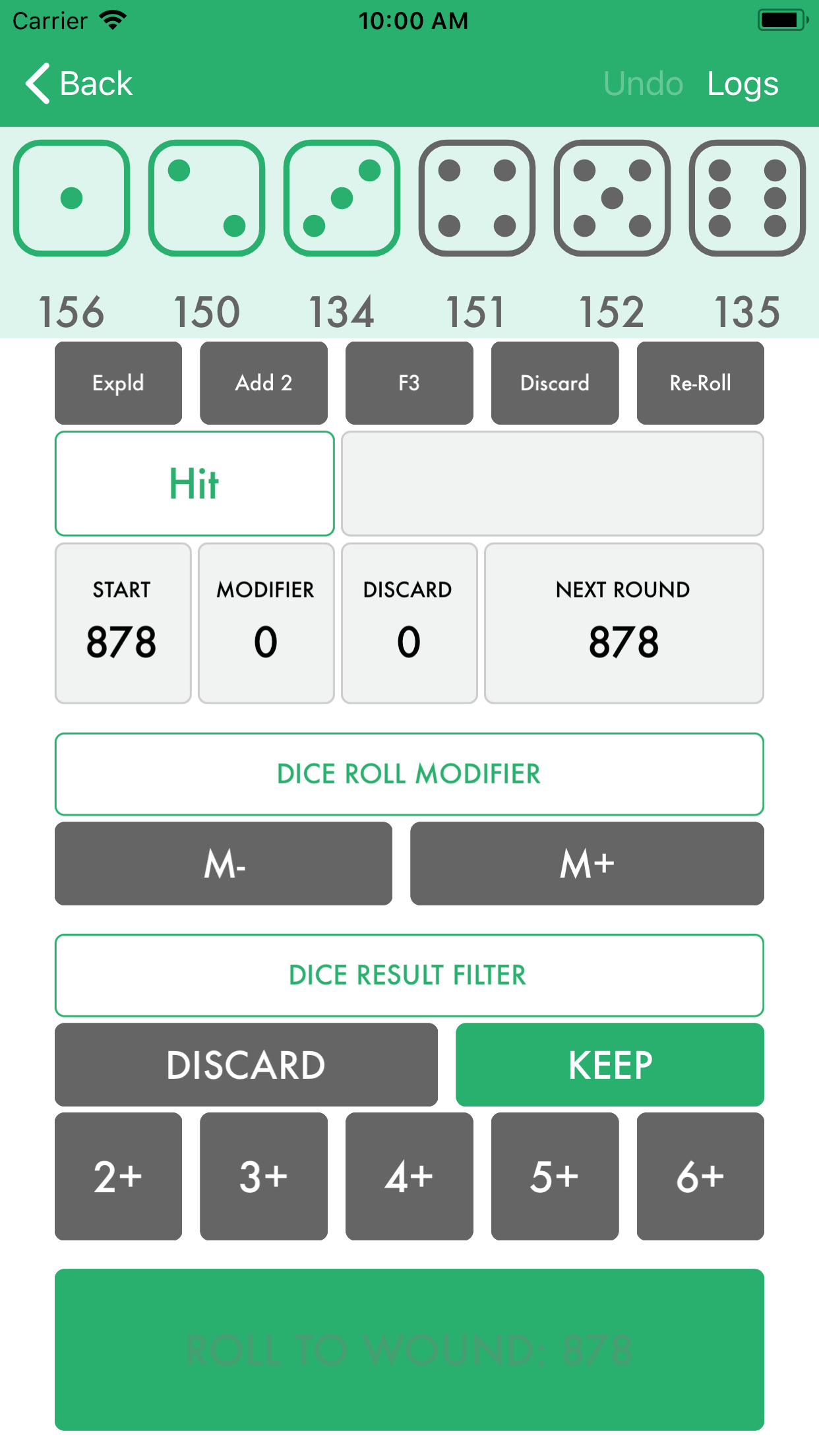Screen dimensions: 819x1456
Task: Select the six-pip die
Action: coord(747,198)
